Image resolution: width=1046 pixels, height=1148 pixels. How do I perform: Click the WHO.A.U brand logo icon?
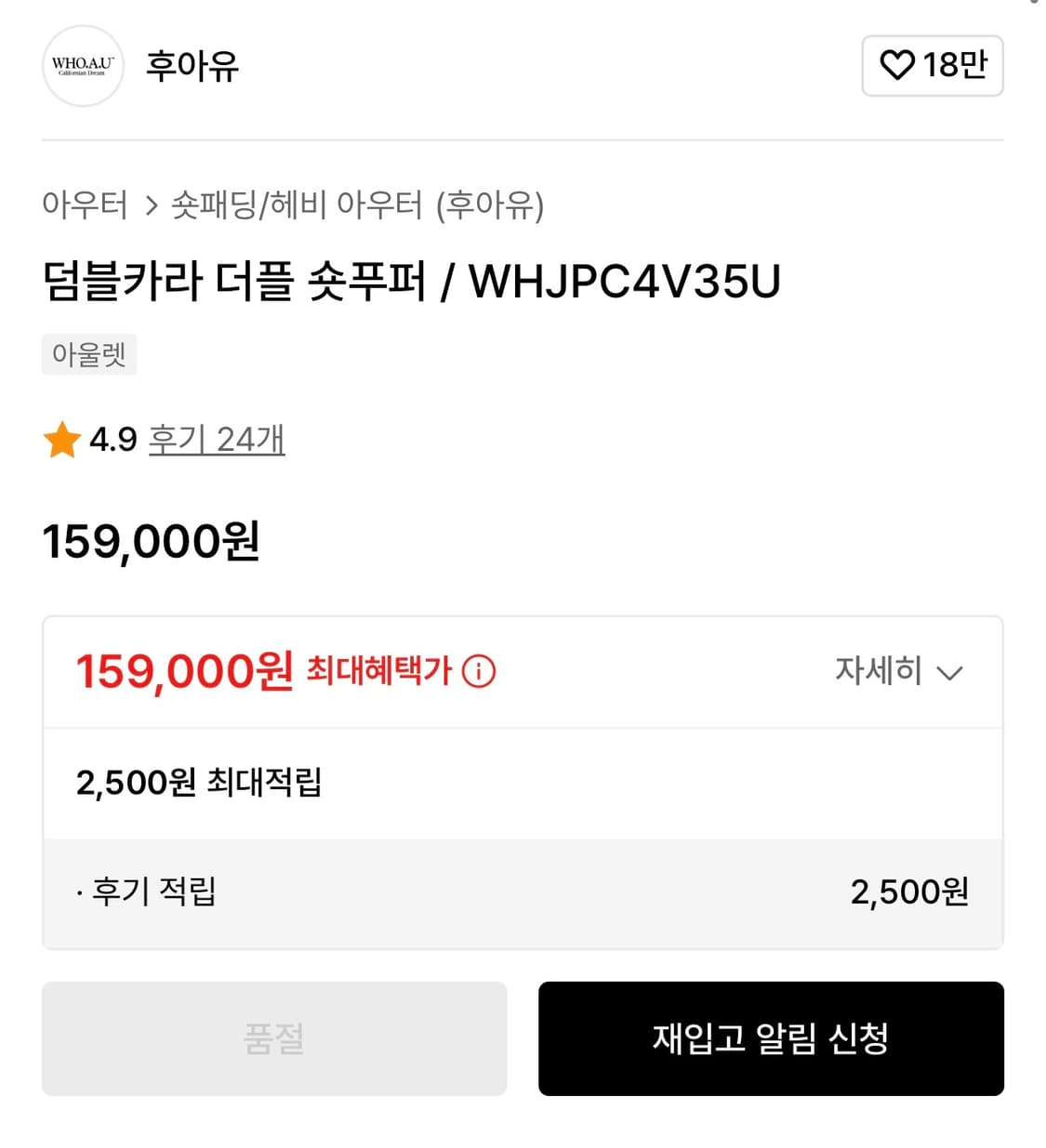82,66
